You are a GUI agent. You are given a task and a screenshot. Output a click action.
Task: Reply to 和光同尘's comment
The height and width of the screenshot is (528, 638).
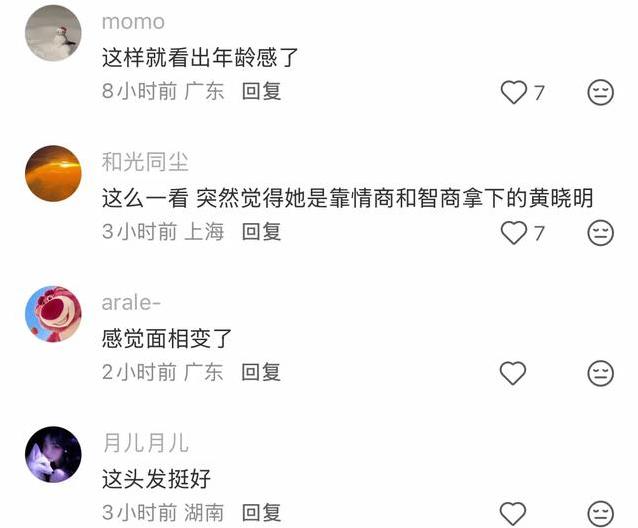click(x=262, y=232)
